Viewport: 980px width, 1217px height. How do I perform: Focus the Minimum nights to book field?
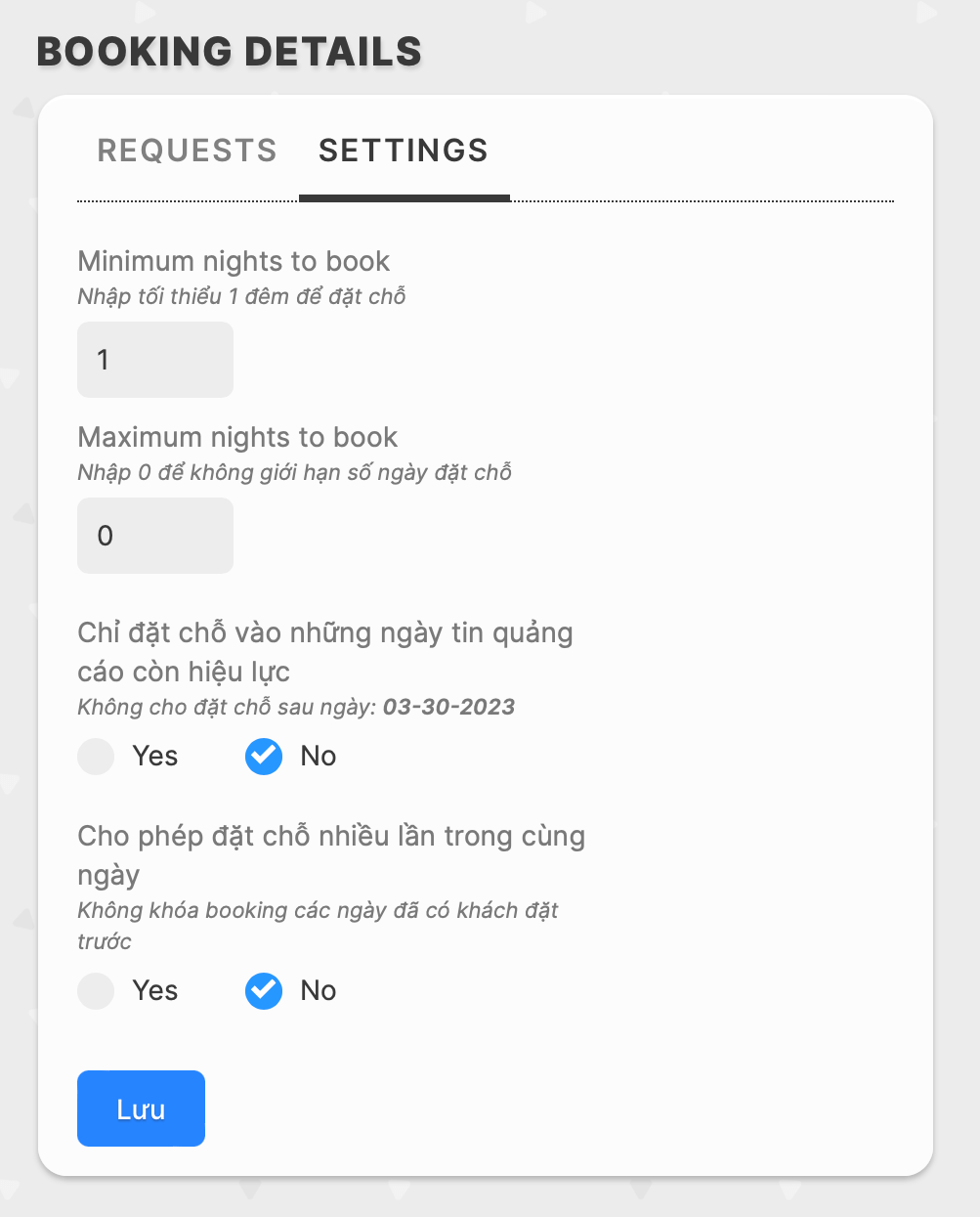(155, 360)
